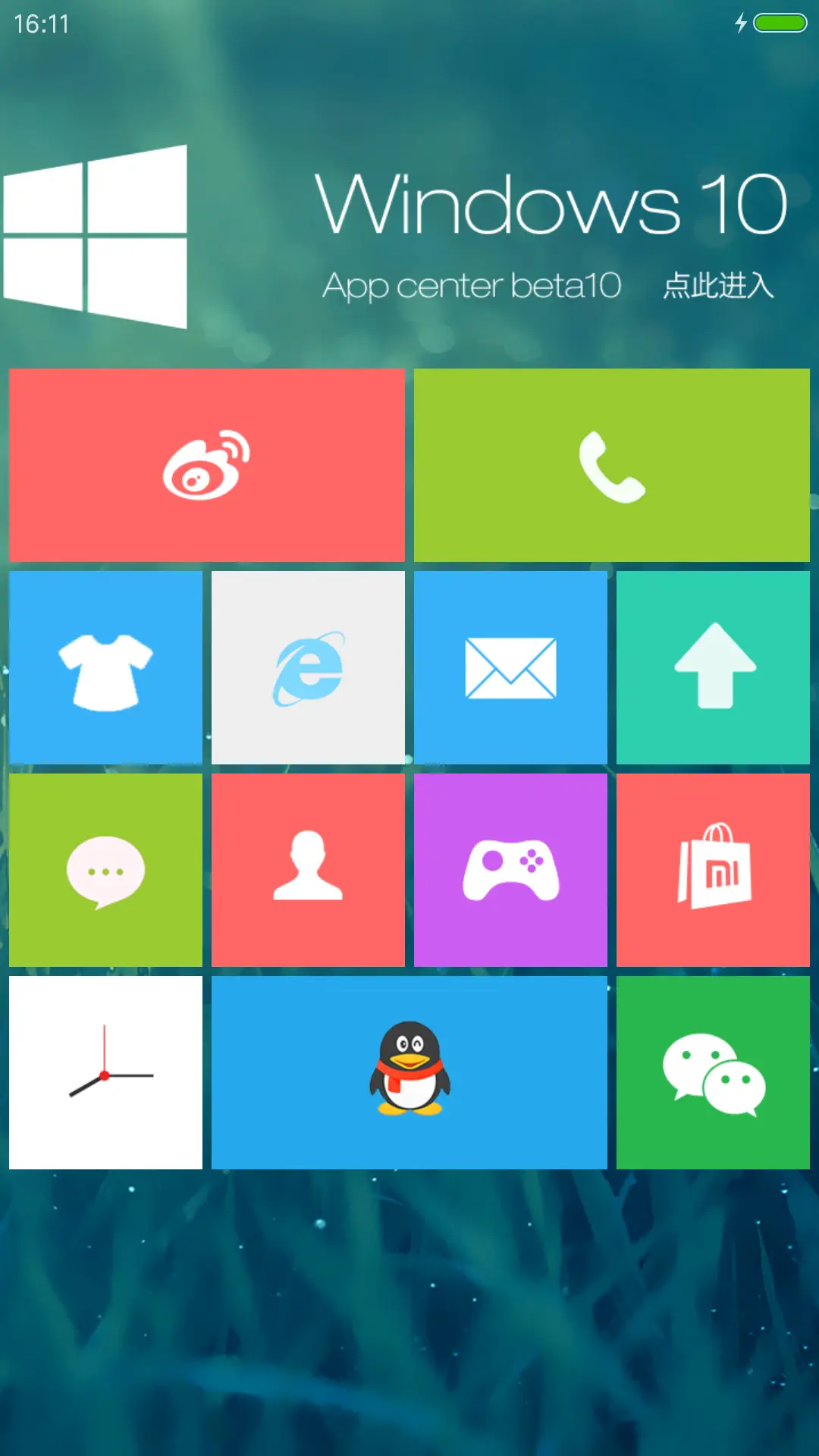Tap the green upload arrow updater tile

click(713, 667)
